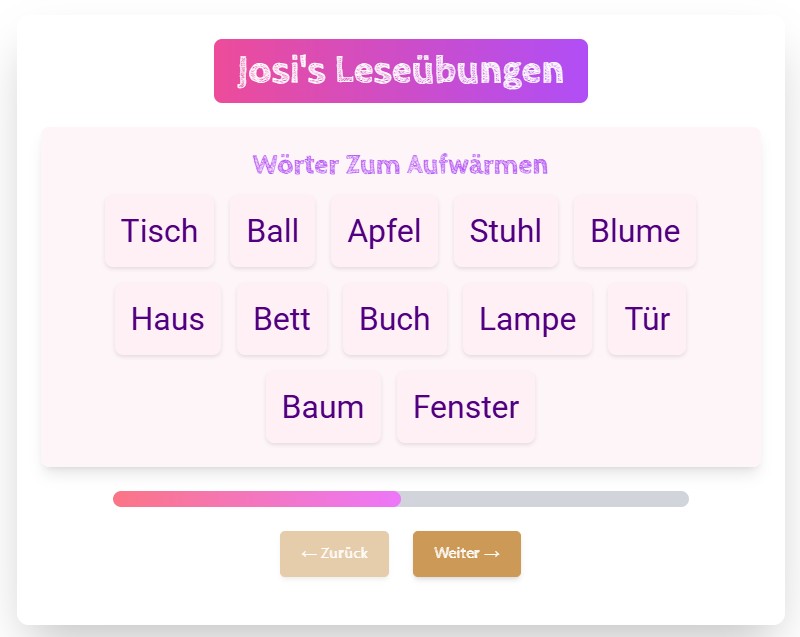The width and height of the screenshot is (800, 637).
Task: Tap the Blume word card
Action: click(x=634, y=231)
